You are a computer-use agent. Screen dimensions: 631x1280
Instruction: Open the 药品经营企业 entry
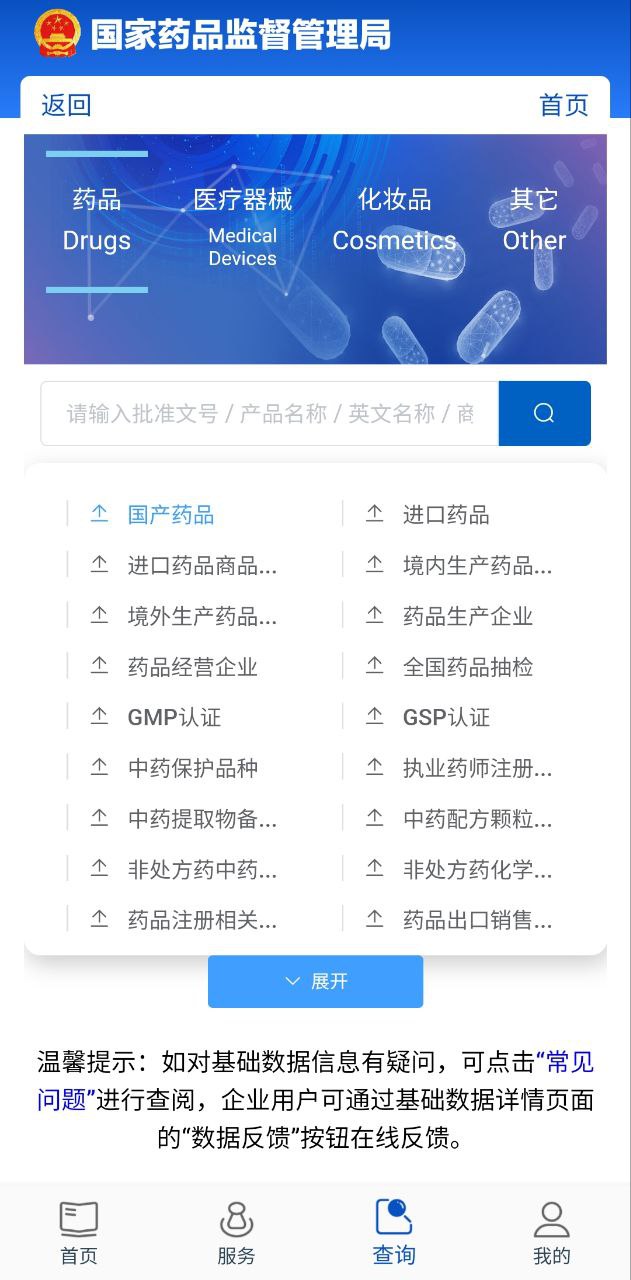tap(192, 667)
